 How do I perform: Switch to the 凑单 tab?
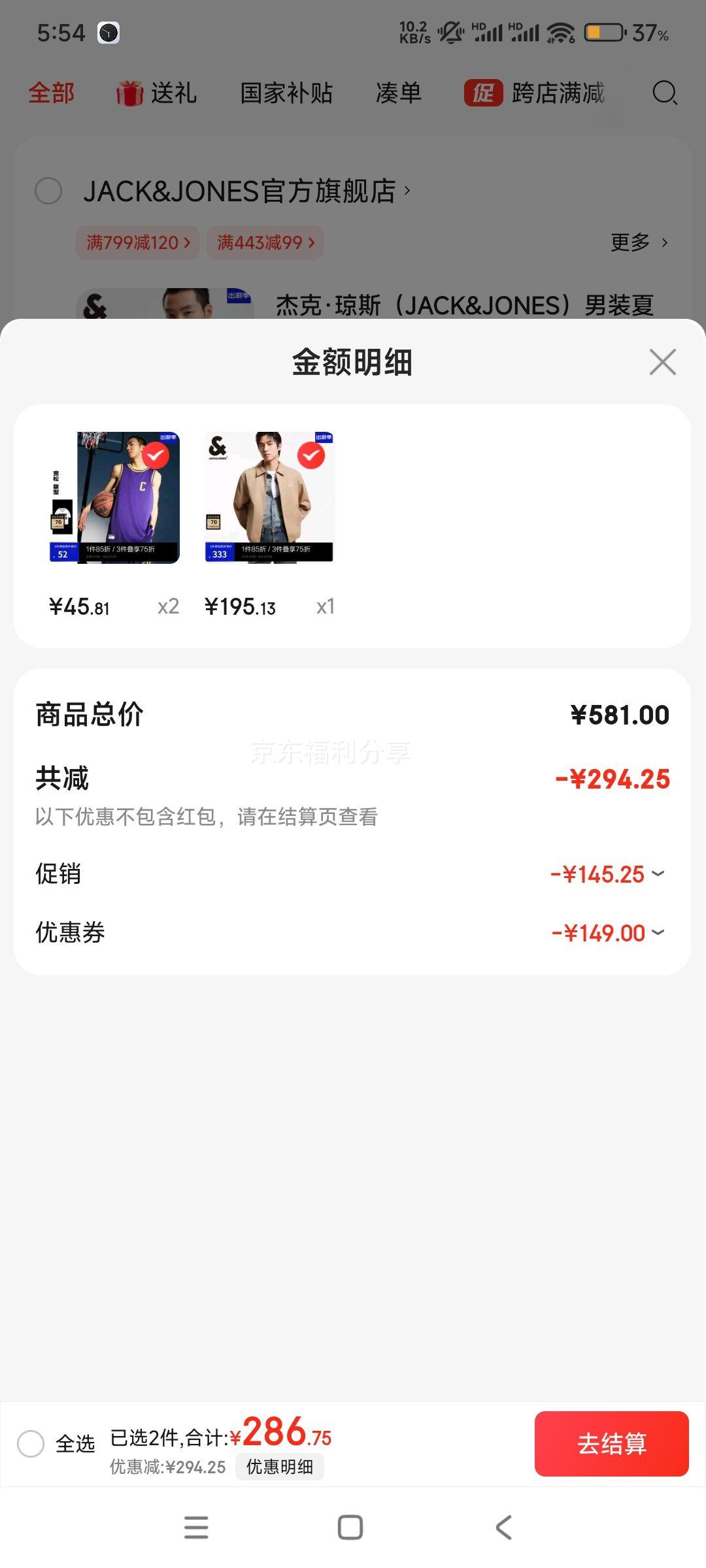click(397, 93)
